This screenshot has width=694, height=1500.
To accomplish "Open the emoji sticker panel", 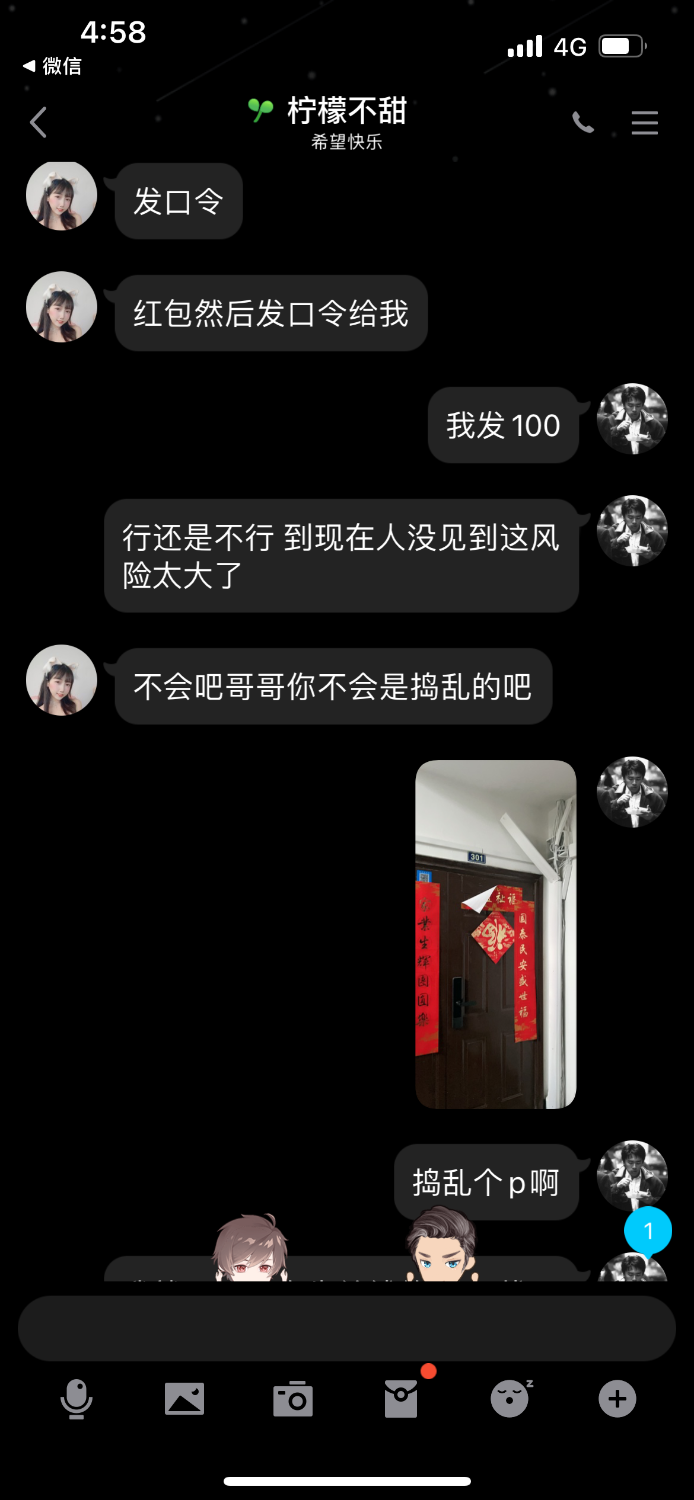I will pos(510,1398).
